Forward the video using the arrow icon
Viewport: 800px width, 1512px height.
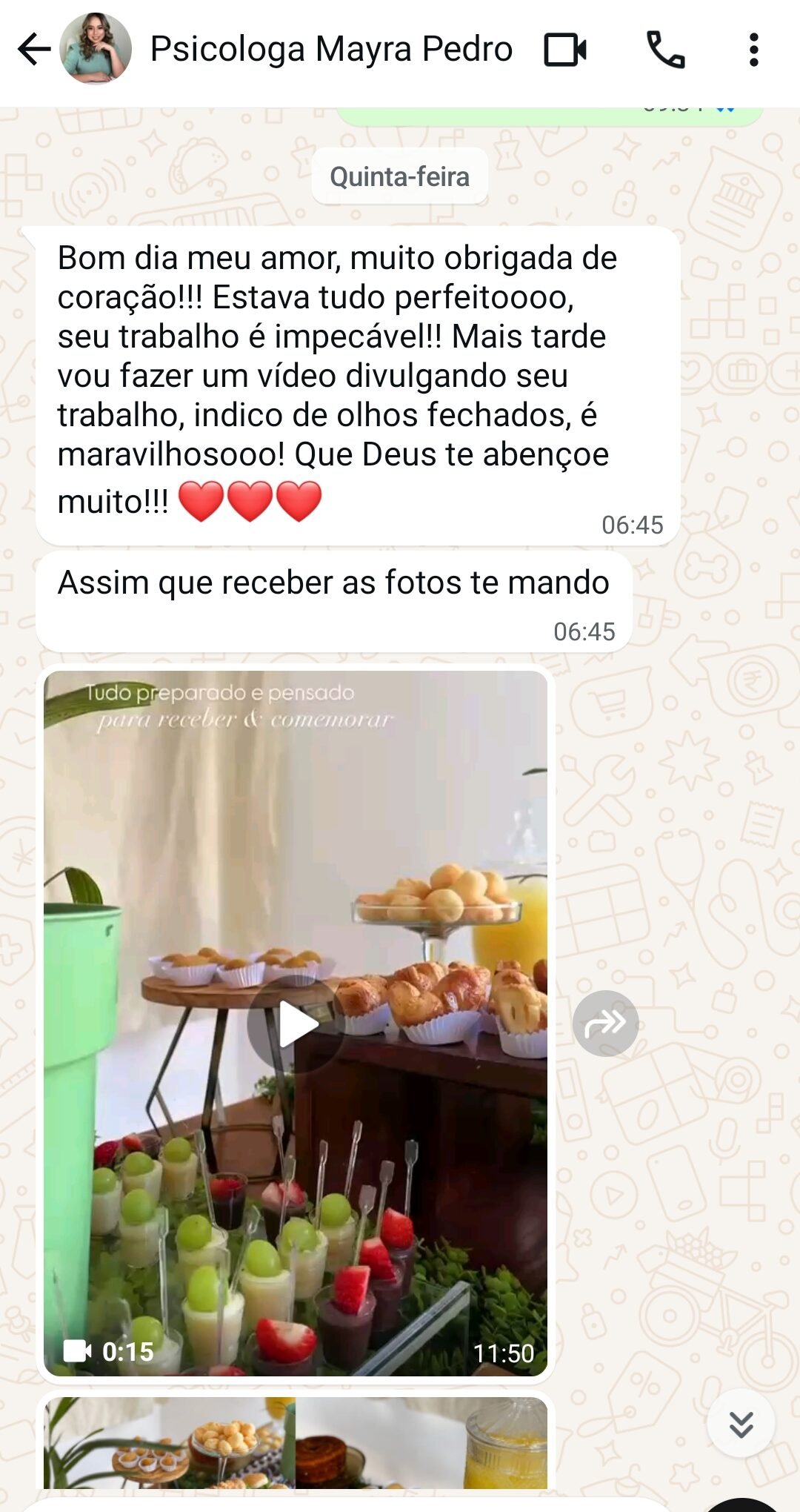point(605,1024)
